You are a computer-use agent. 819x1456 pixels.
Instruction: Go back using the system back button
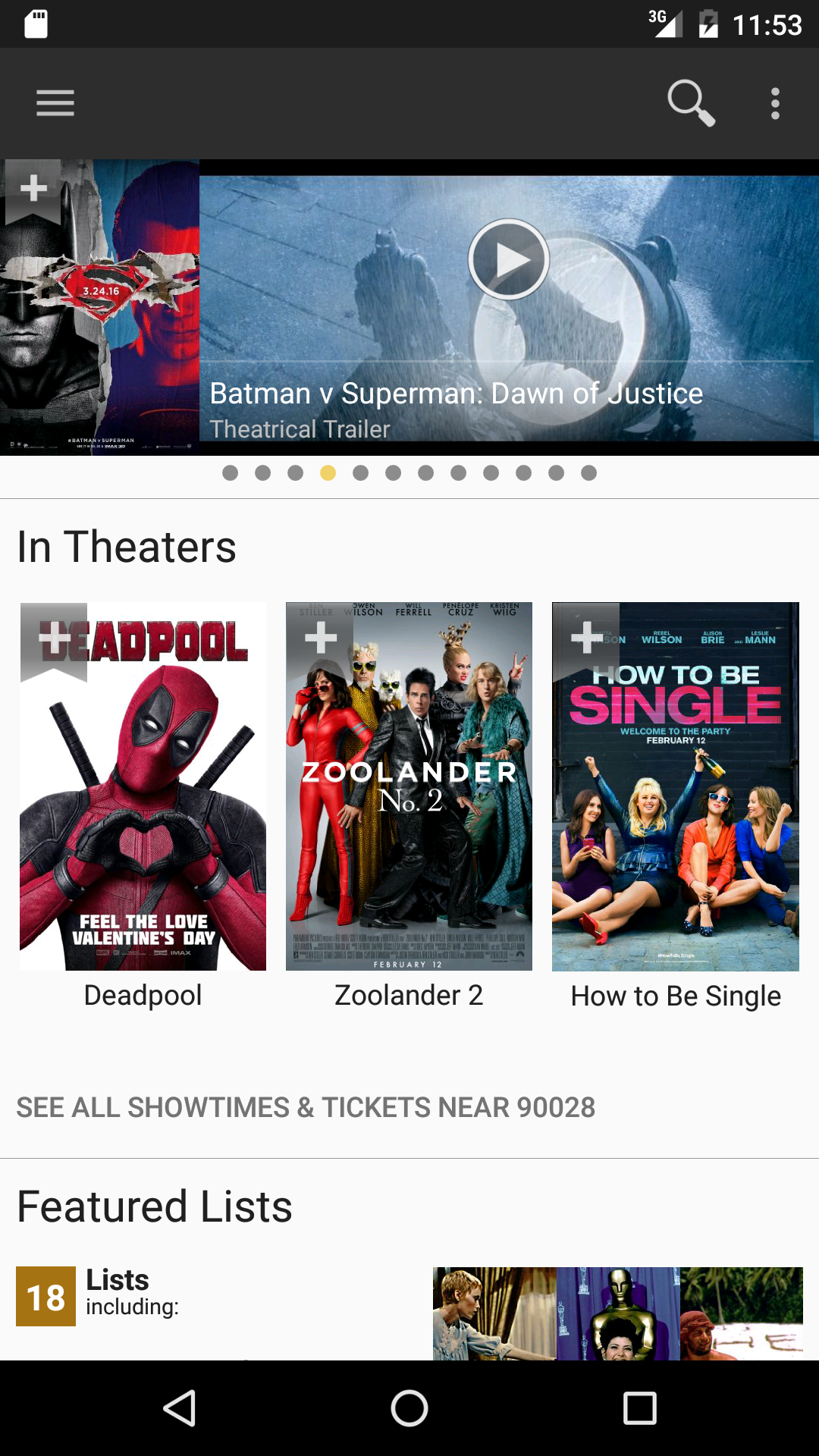click(x=180, y=1408)
